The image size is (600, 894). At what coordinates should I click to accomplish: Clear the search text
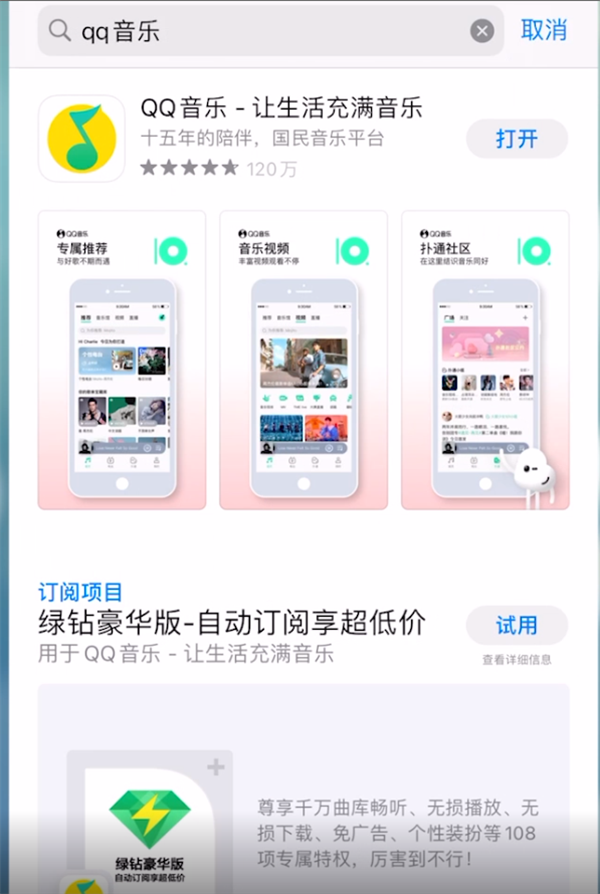click(x=482, y=32)
